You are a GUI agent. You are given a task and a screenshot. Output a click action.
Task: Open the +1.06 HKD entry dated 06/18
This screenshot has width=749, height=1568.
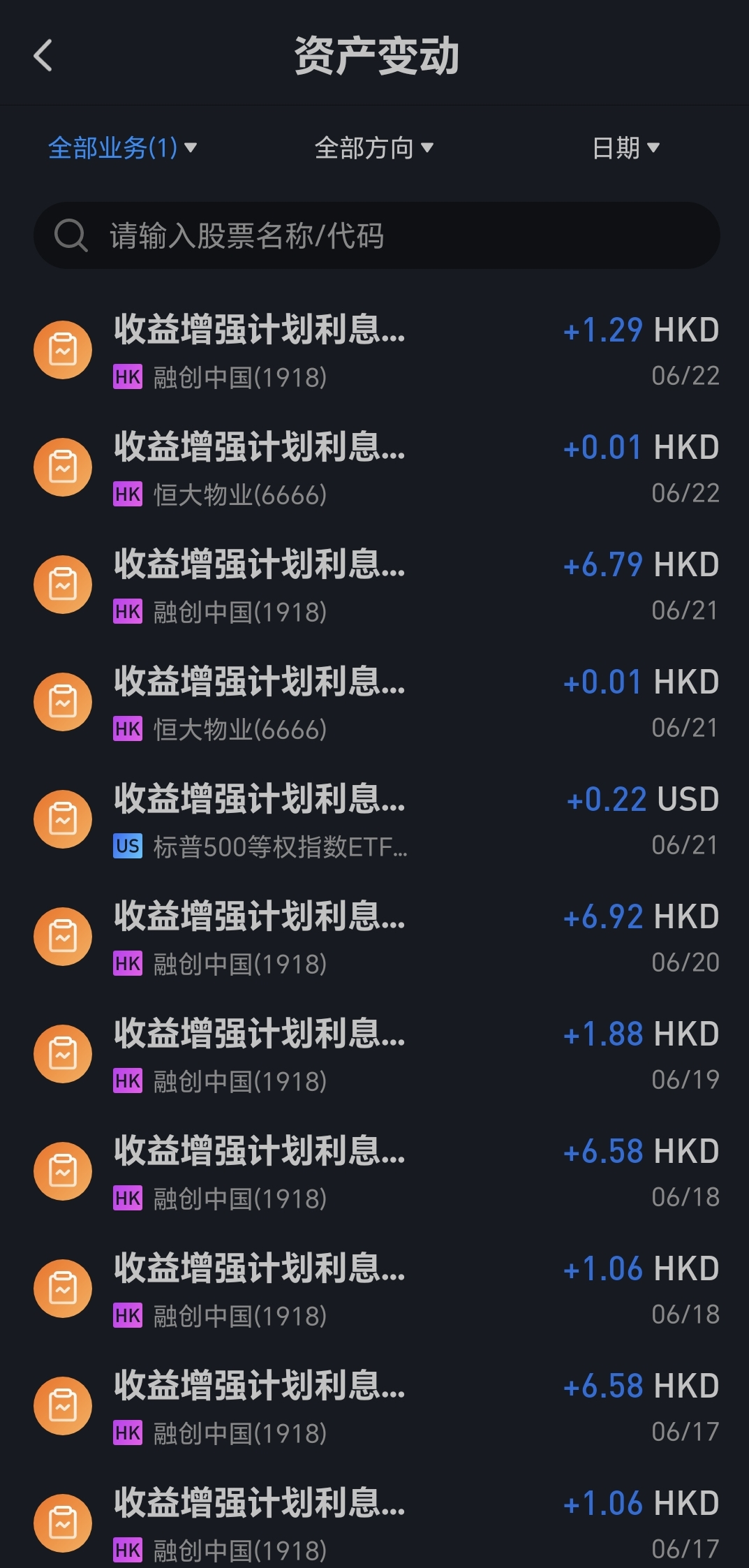377,1289
